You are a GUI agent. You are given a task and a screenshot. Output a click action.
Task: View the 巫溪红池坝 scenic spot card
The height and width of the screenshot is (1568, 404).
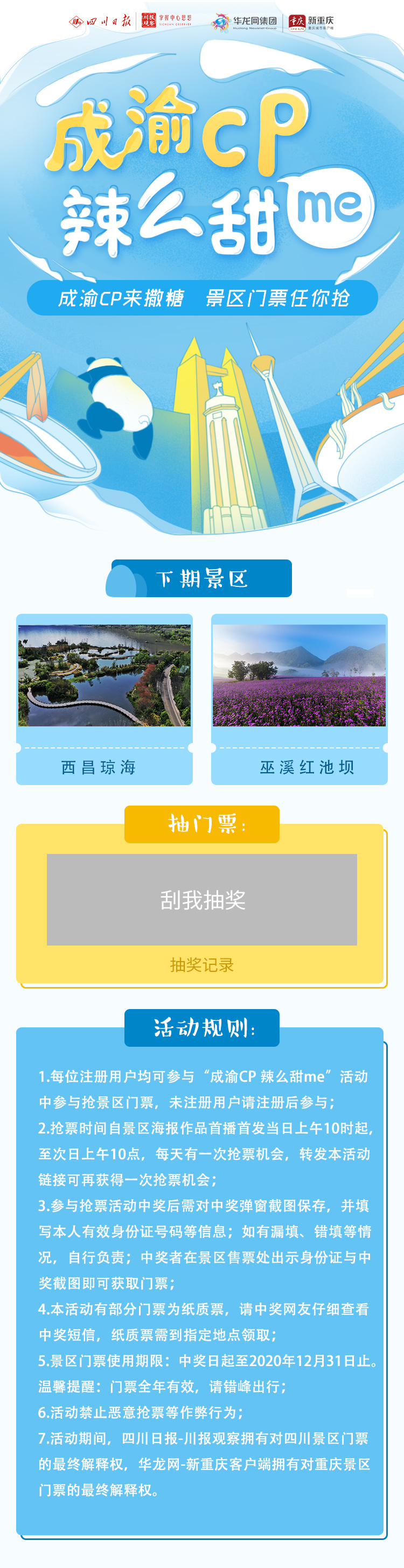coord(299,699)
